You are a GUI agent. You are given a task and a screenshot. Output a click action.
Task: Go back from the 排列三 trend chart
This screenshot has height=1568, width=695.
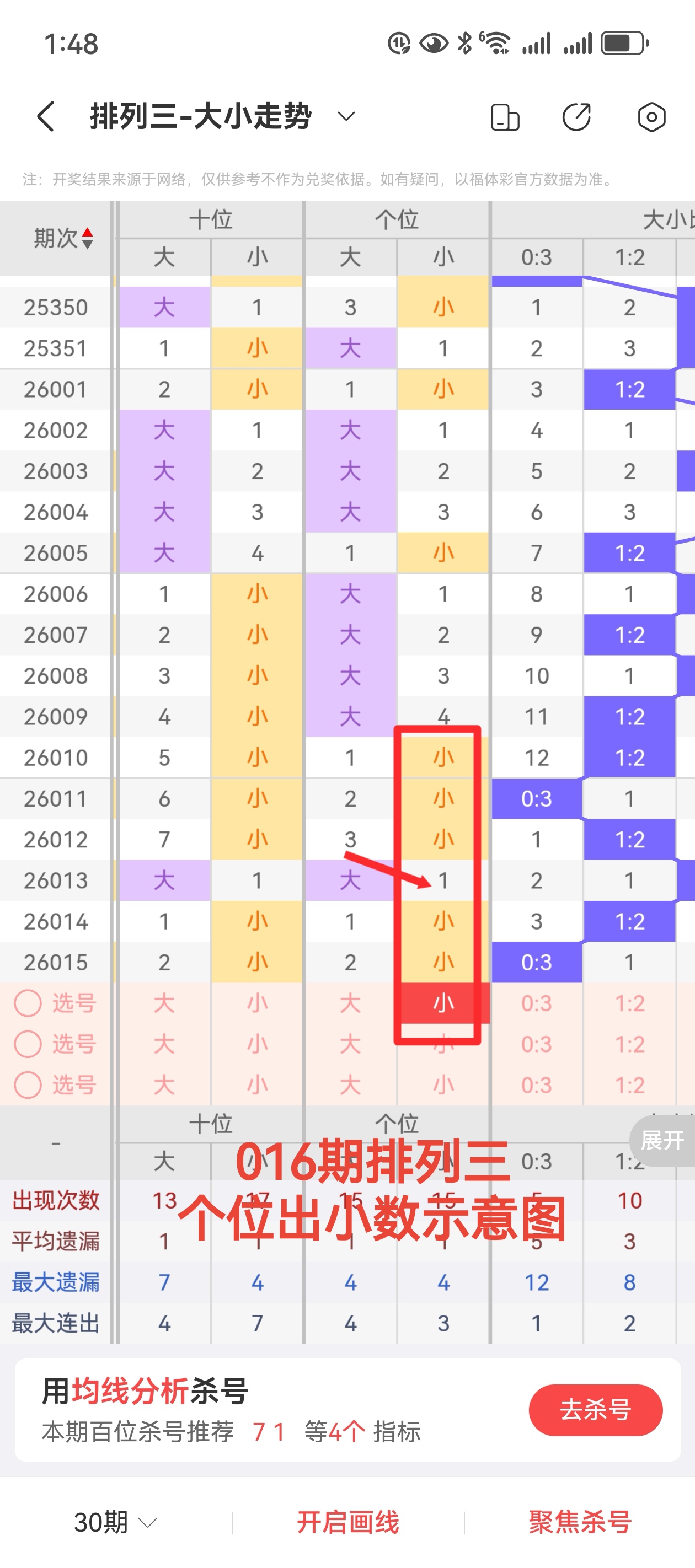tap(46, 116)
